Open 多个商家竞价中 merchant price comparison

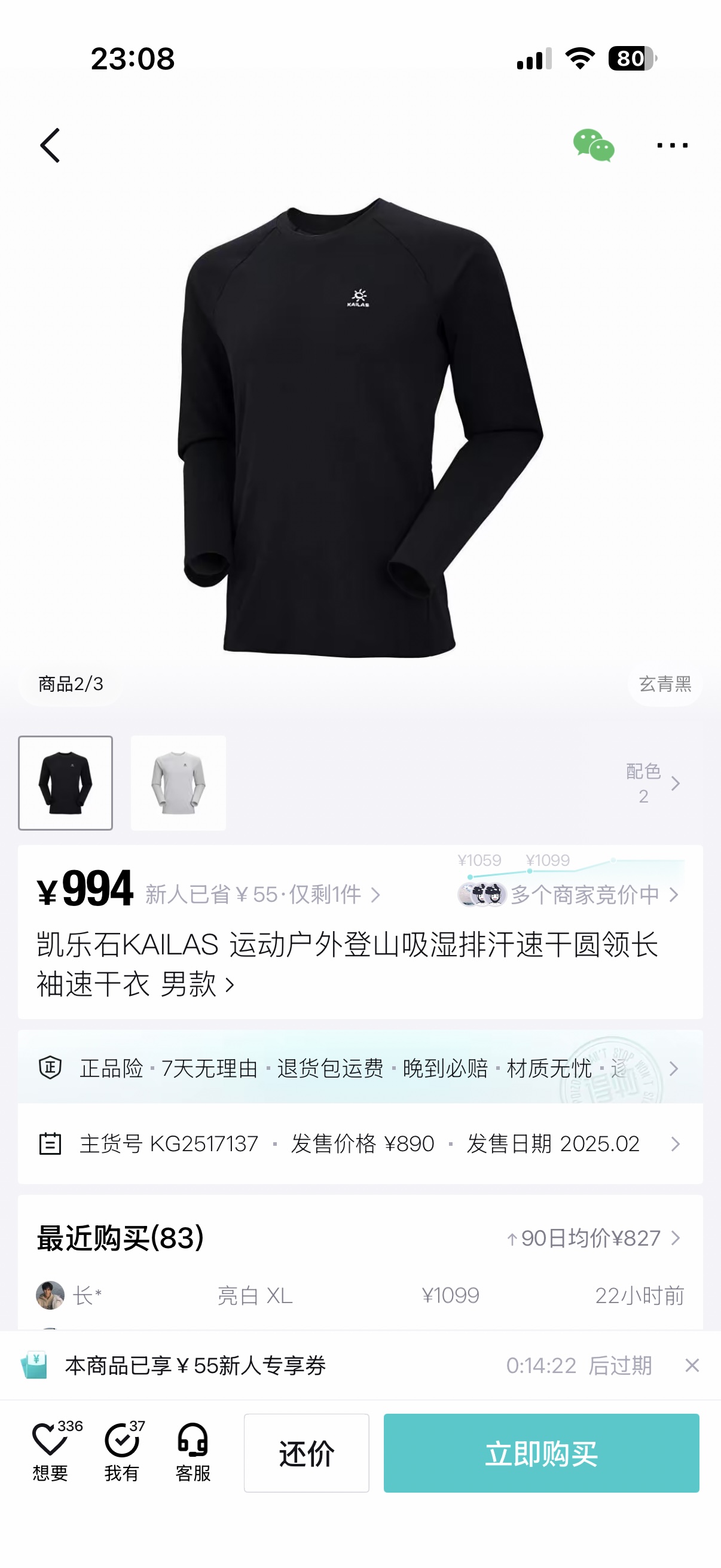click(x=584, y=894)
